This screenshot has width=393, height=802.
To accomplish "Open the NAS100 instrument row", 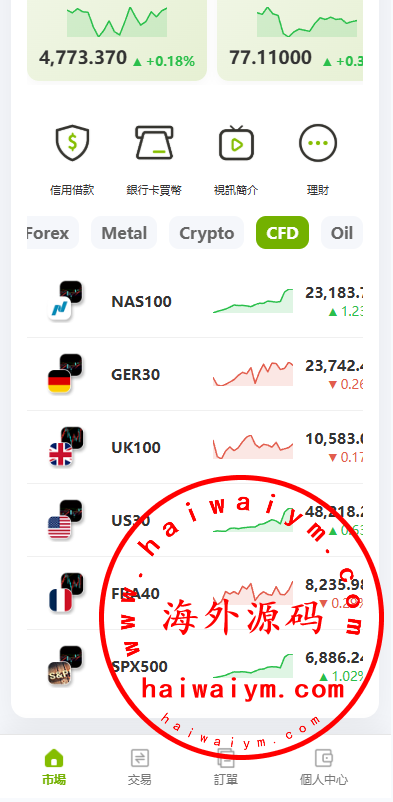I will point(195,301).
